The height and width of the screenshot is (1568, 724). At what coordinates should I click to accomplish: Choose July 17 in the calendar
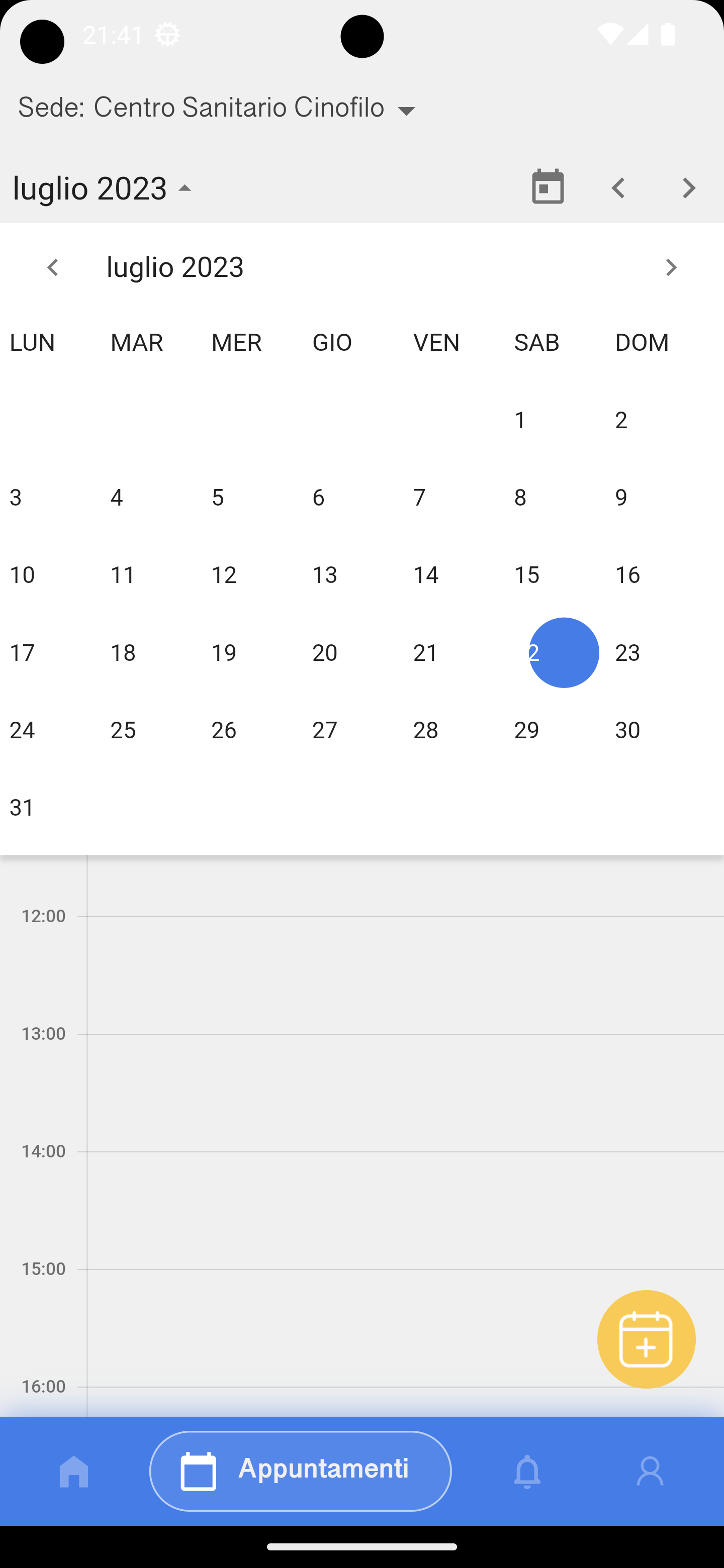pyautogui.click(x=23, y=652)
